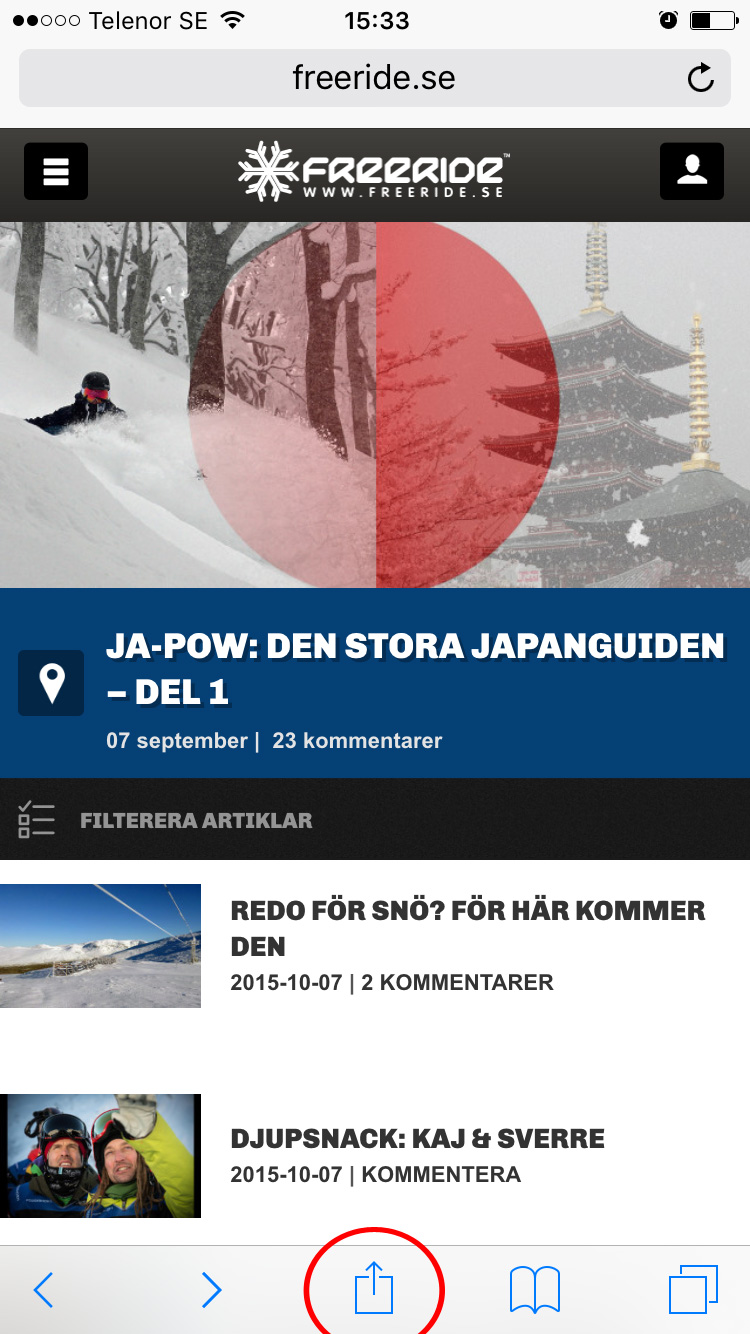Go forward in Safari

tap(211, 1290)
